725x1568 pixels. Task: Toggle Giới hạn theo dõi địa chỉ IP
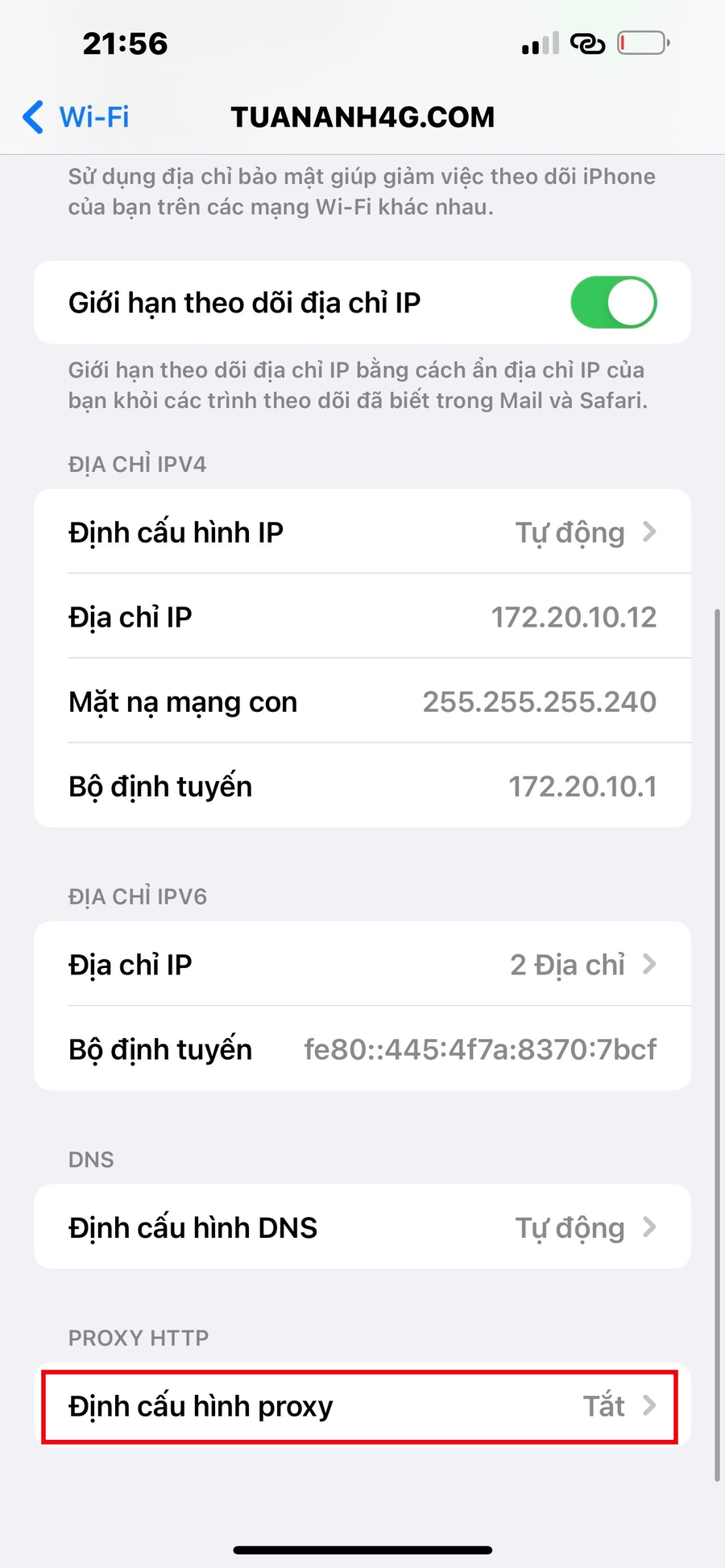tap(613, 303)
